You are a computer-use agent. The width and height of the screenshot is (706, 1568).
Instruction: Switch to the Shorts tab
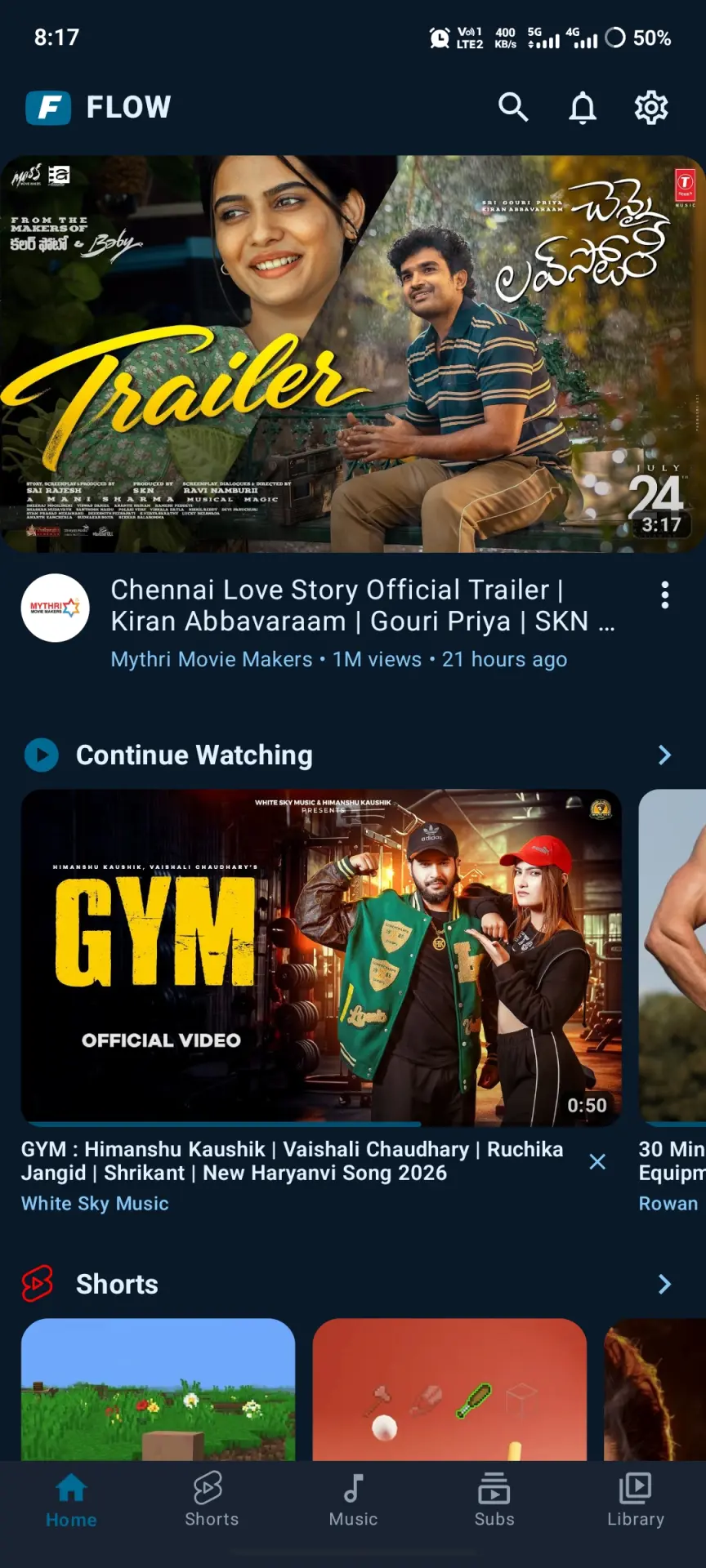(x=212, y=1500)
